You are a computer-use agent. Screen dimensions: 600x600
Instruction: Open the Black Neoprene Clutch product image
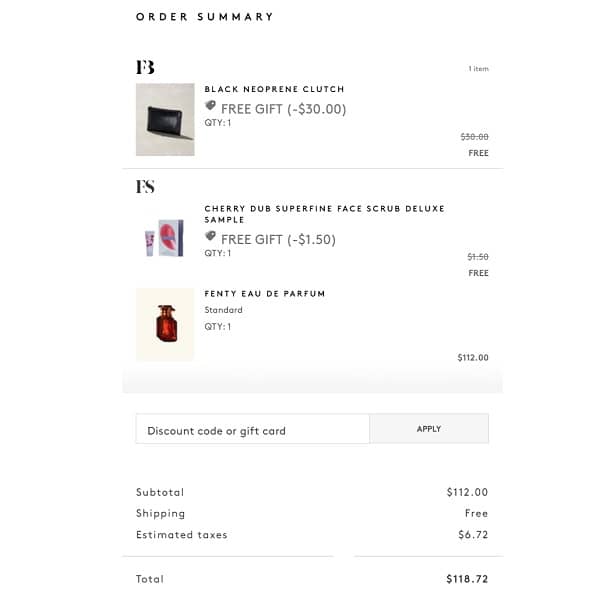coord(165,120)
